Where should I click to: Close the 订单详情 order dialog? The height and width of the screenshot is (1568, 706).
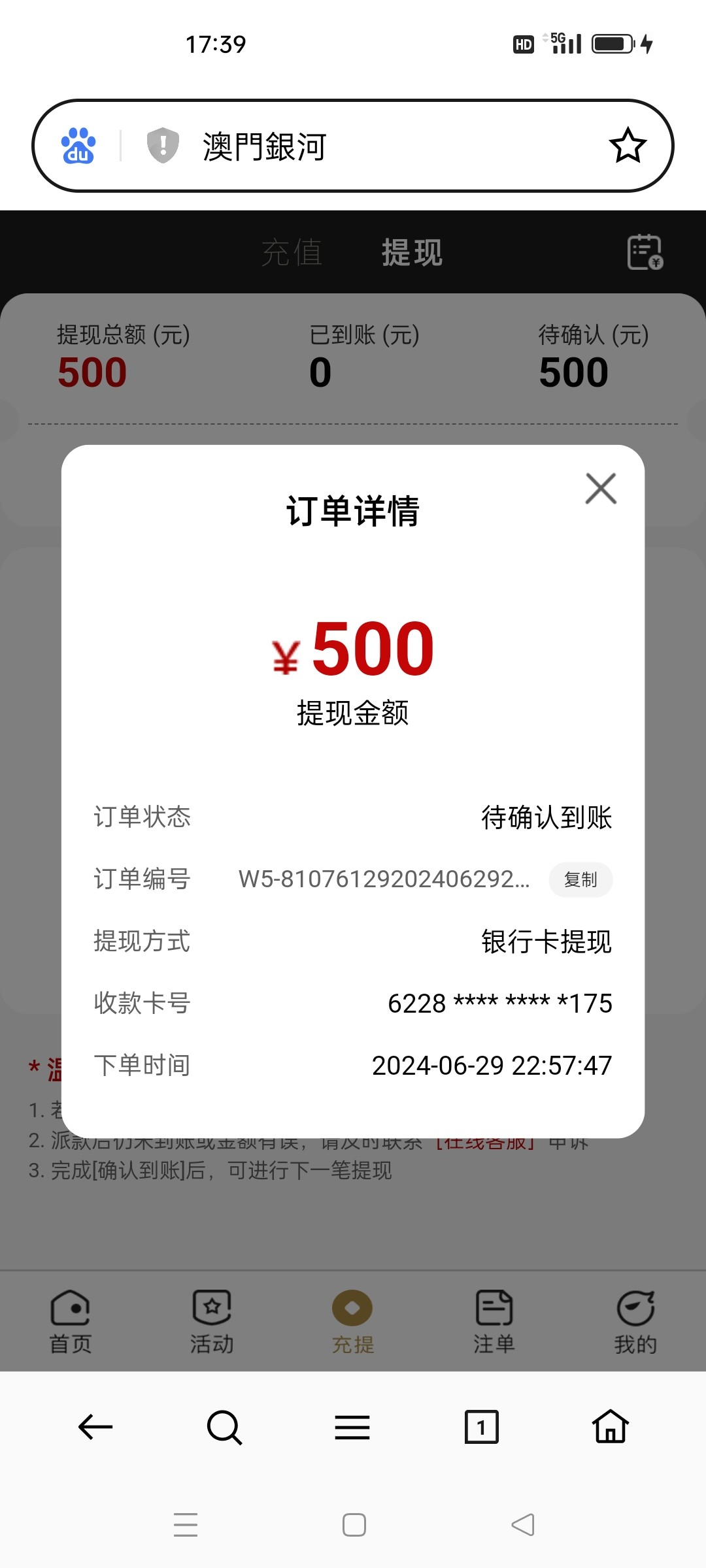(599, 488)
